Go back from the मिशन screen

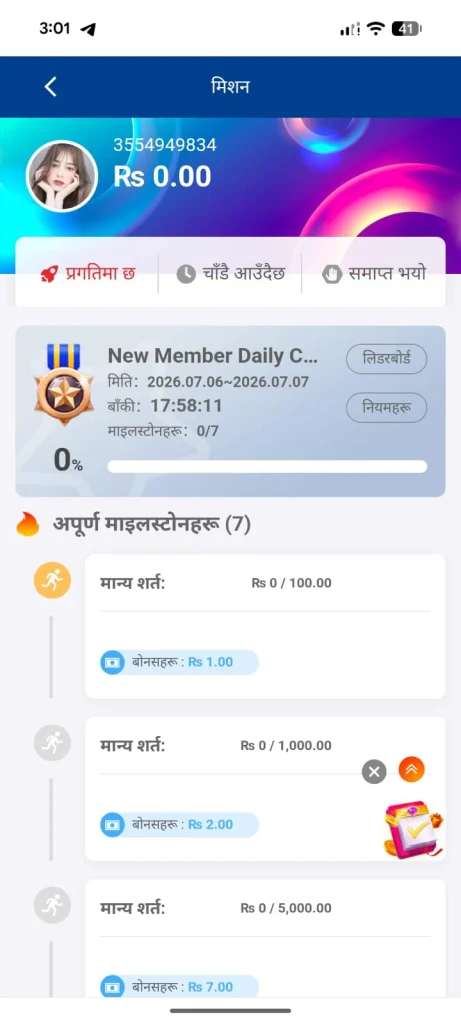(50, 87)
